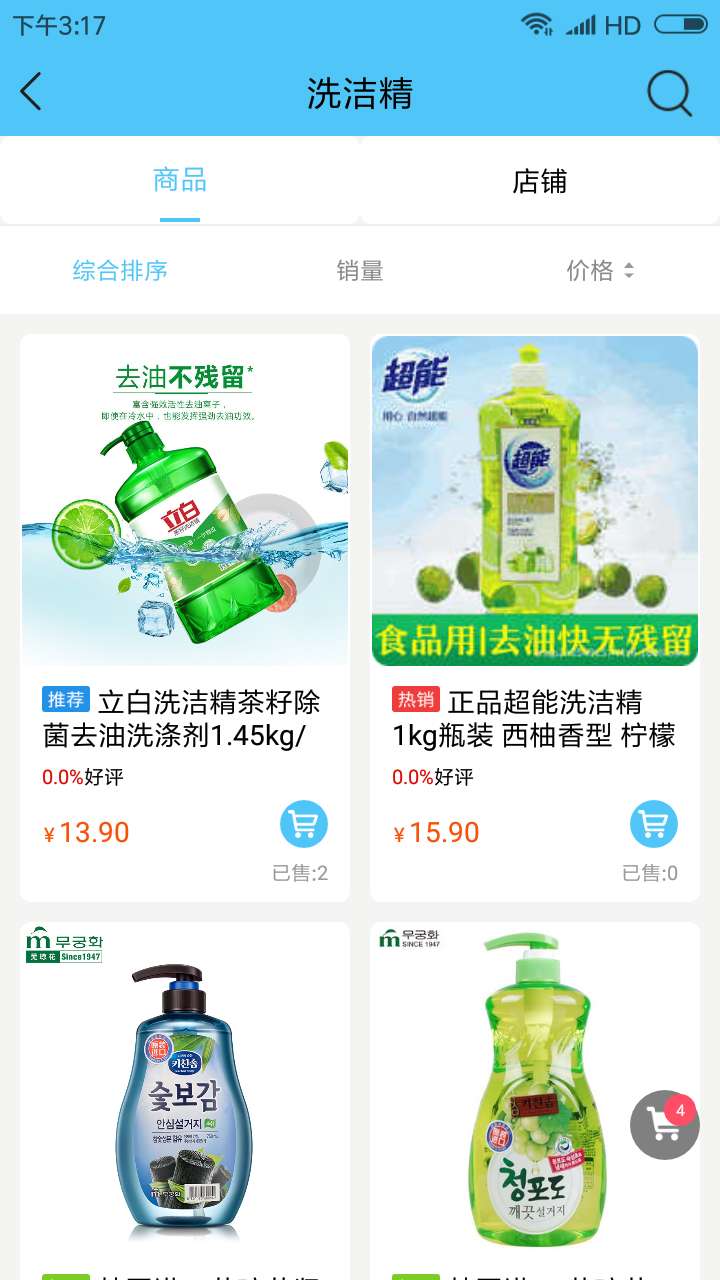The image size is (720, 1280).
Task: Add 超能洗洁精 ¥15.90 to cart
Action: (x=653, y=825)
